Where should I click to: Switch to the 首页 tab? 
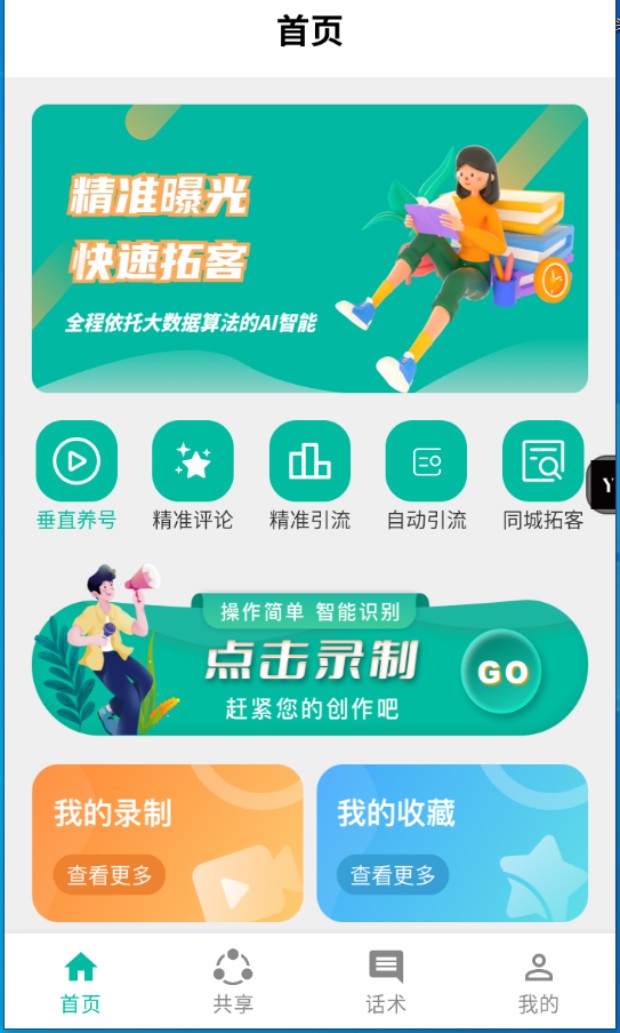(x=81, y=982)
